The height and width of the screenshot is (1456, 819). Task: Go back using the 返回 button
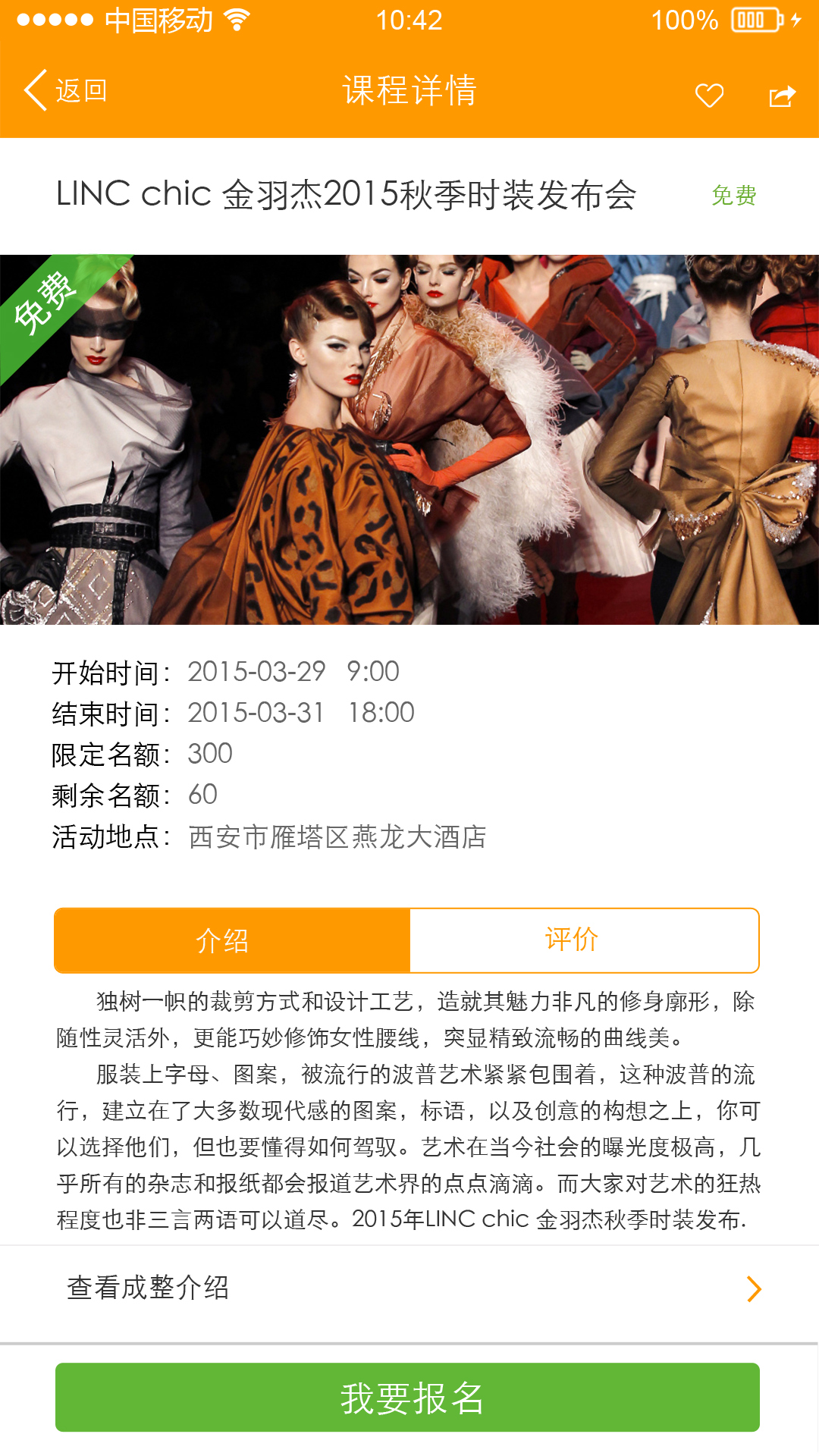point(65,91)
